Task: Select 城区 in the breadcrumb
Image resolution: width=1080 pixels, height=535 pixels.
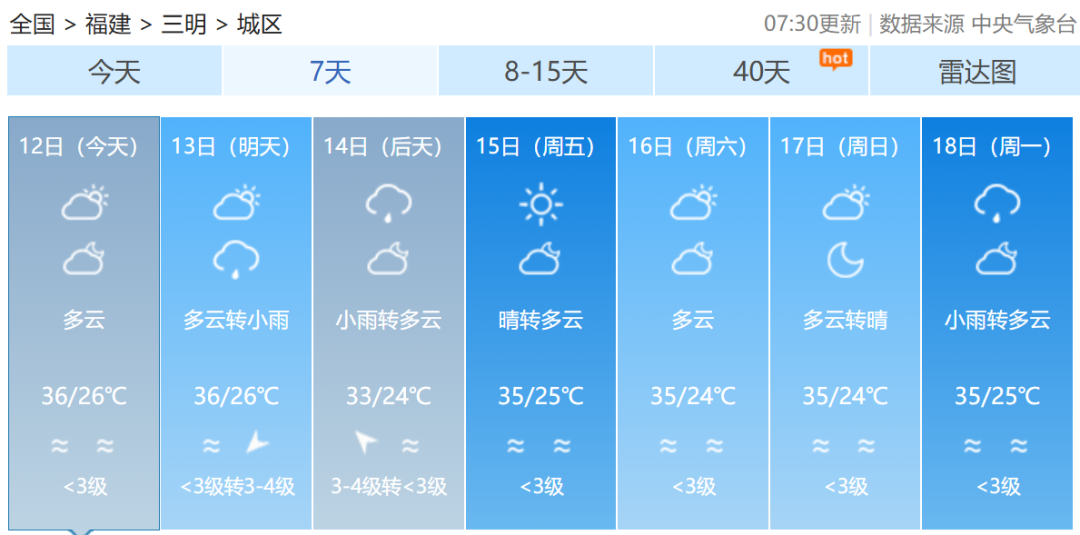Action: click(x=260, y=24)
